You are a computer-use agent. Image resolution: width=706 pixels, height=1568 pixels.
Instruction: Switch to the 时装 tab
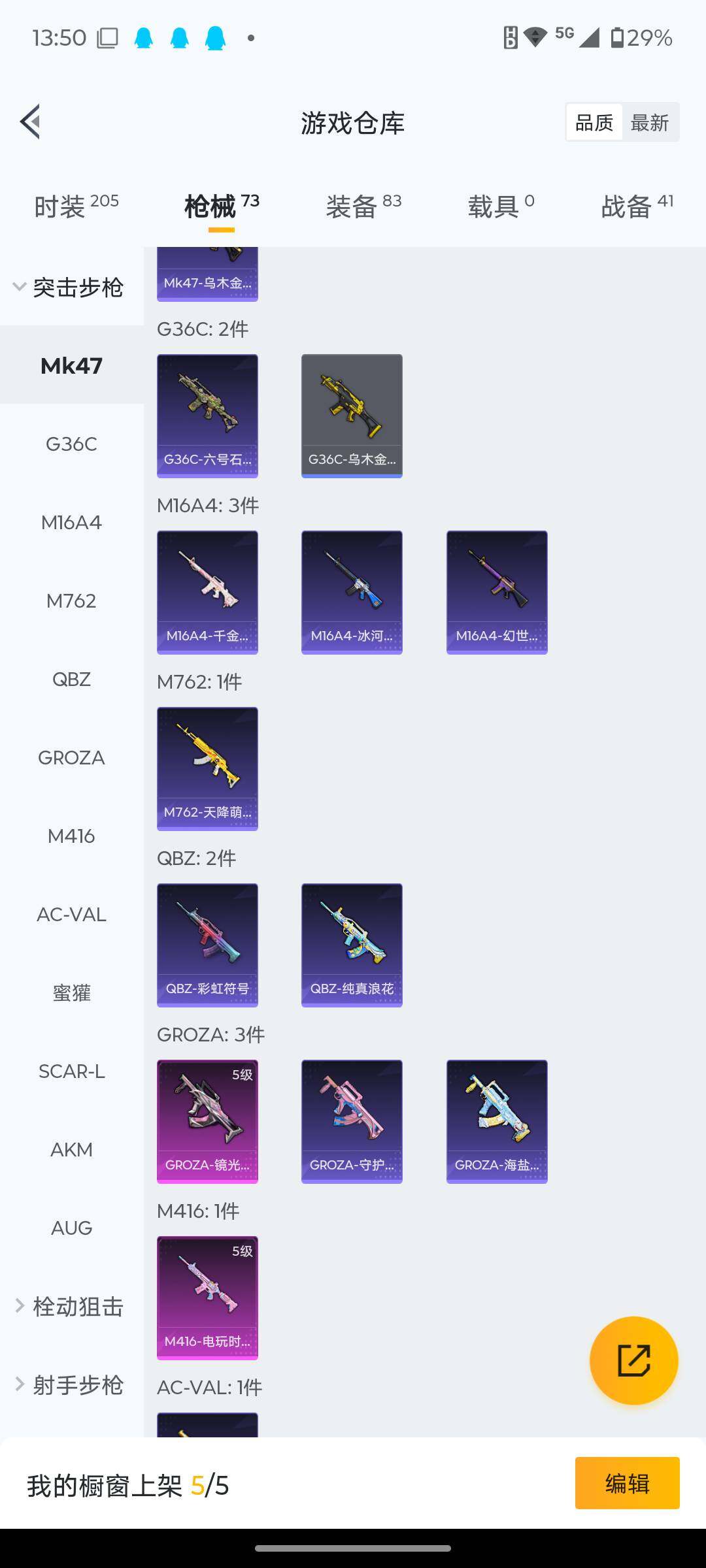76,206
